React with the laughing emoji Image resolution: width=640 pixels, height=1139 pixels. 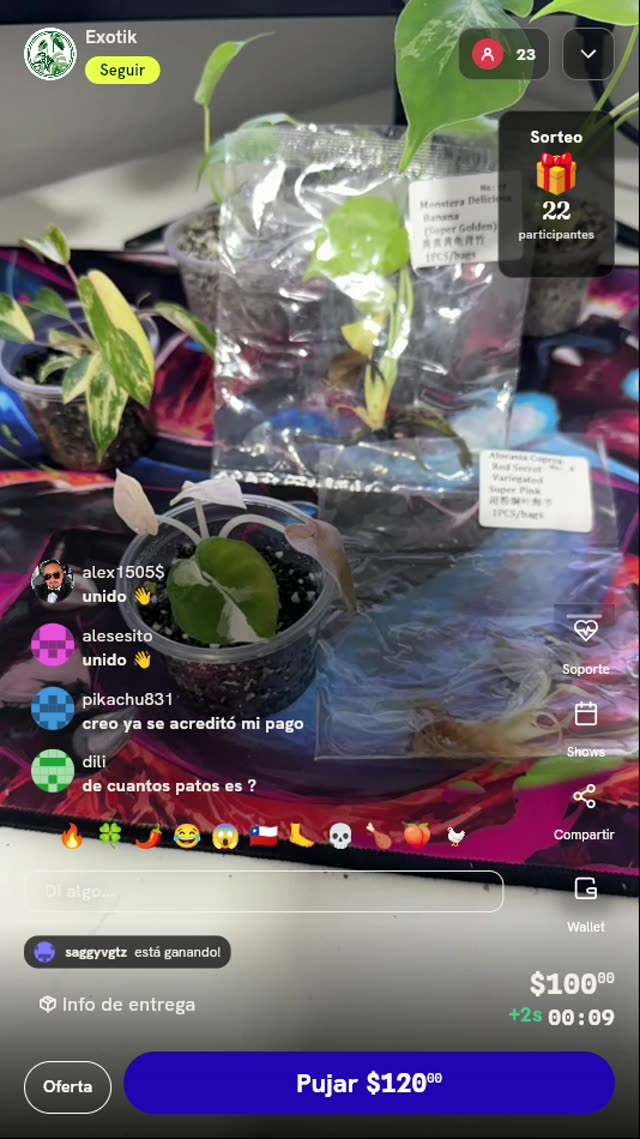point(187,836)
